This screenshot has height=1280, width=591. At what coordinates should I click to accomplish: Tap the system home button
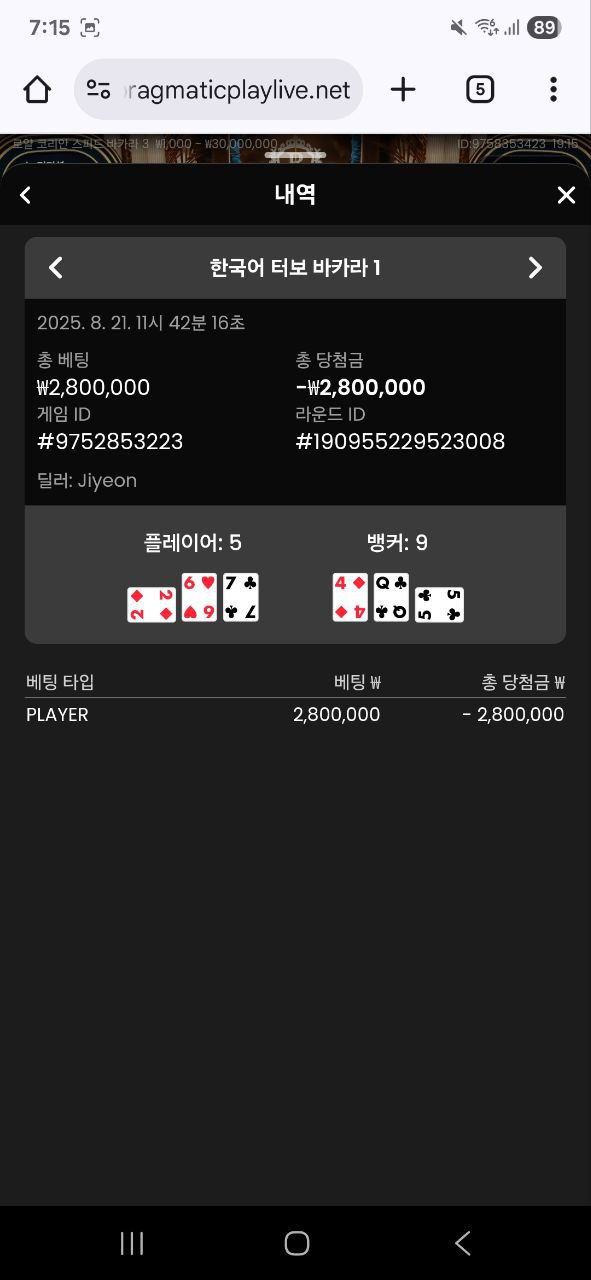297,1243
